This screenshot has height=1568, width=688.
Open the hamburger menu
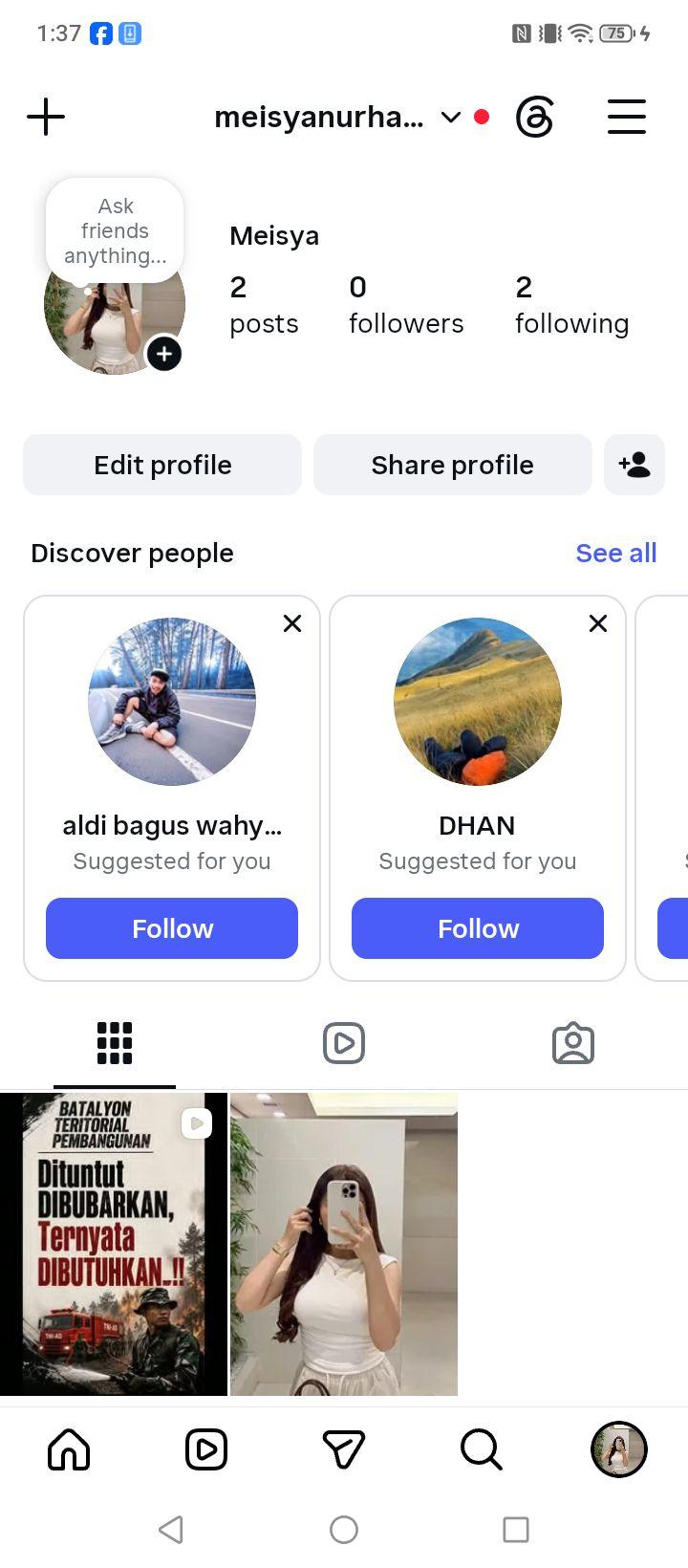coord(627,118)
